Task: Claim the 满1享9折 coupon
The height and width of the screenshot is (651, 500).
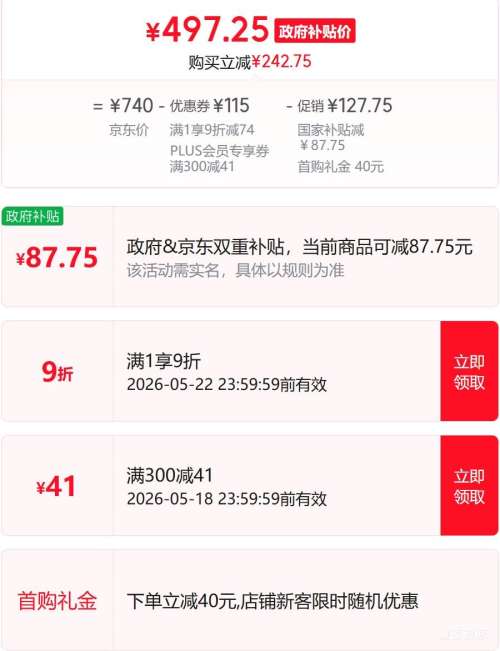Action: 469,371
